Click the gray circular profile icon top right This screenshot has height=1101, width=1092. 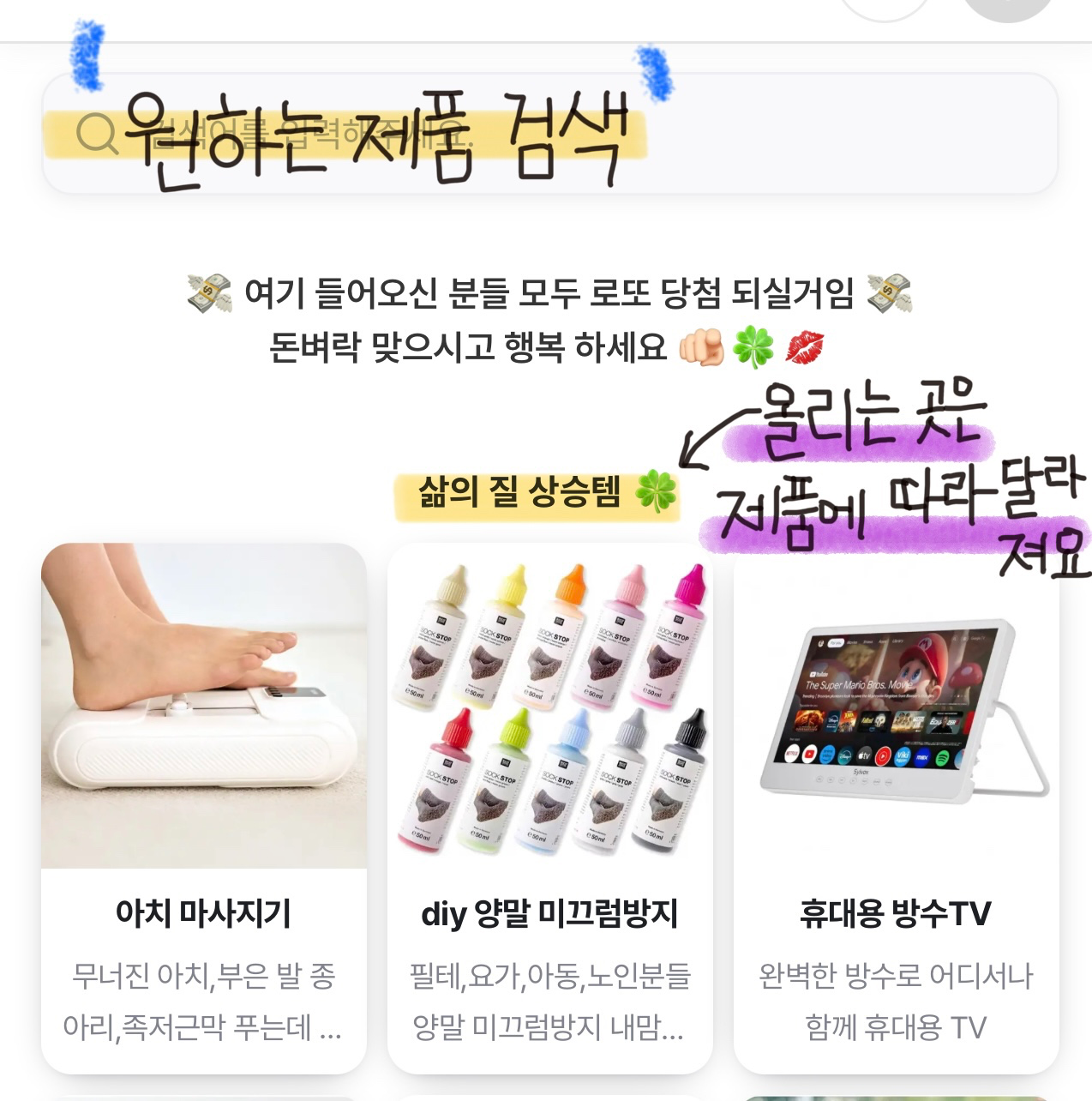[x=1007, y=9]
